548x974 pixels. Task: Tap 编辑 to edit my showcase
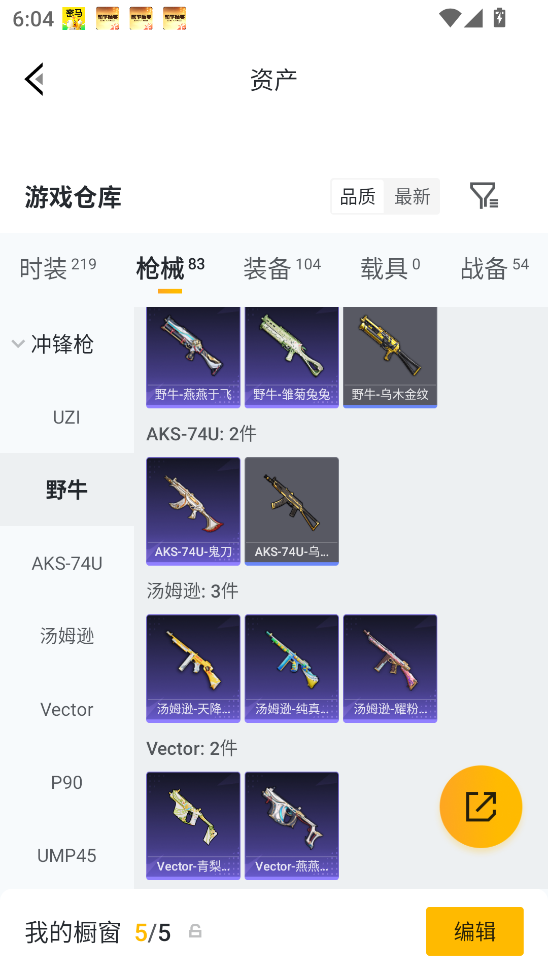475,931
